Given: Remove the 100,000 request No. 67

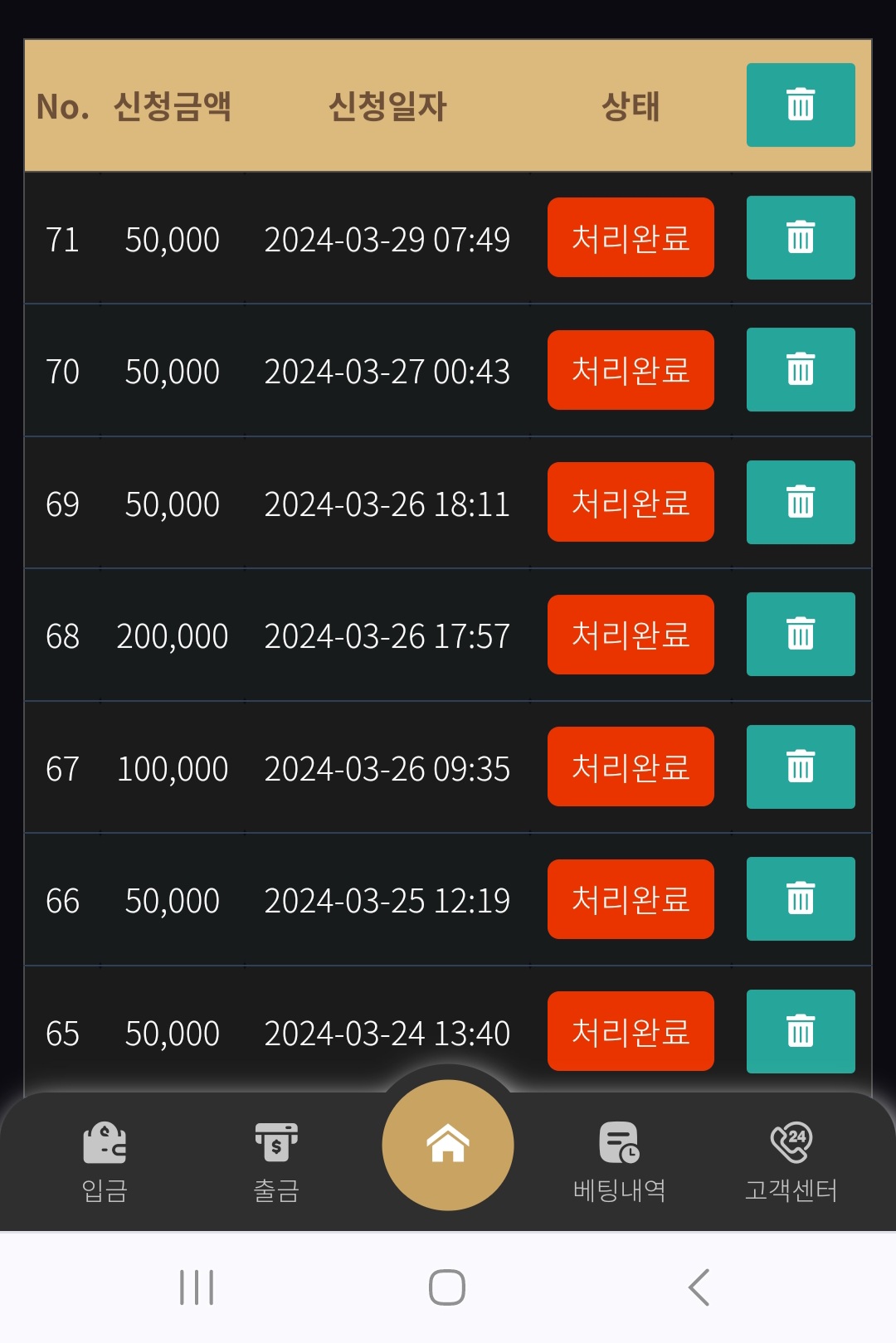Looking at the screenshot, I should click(x=801, y=767).
